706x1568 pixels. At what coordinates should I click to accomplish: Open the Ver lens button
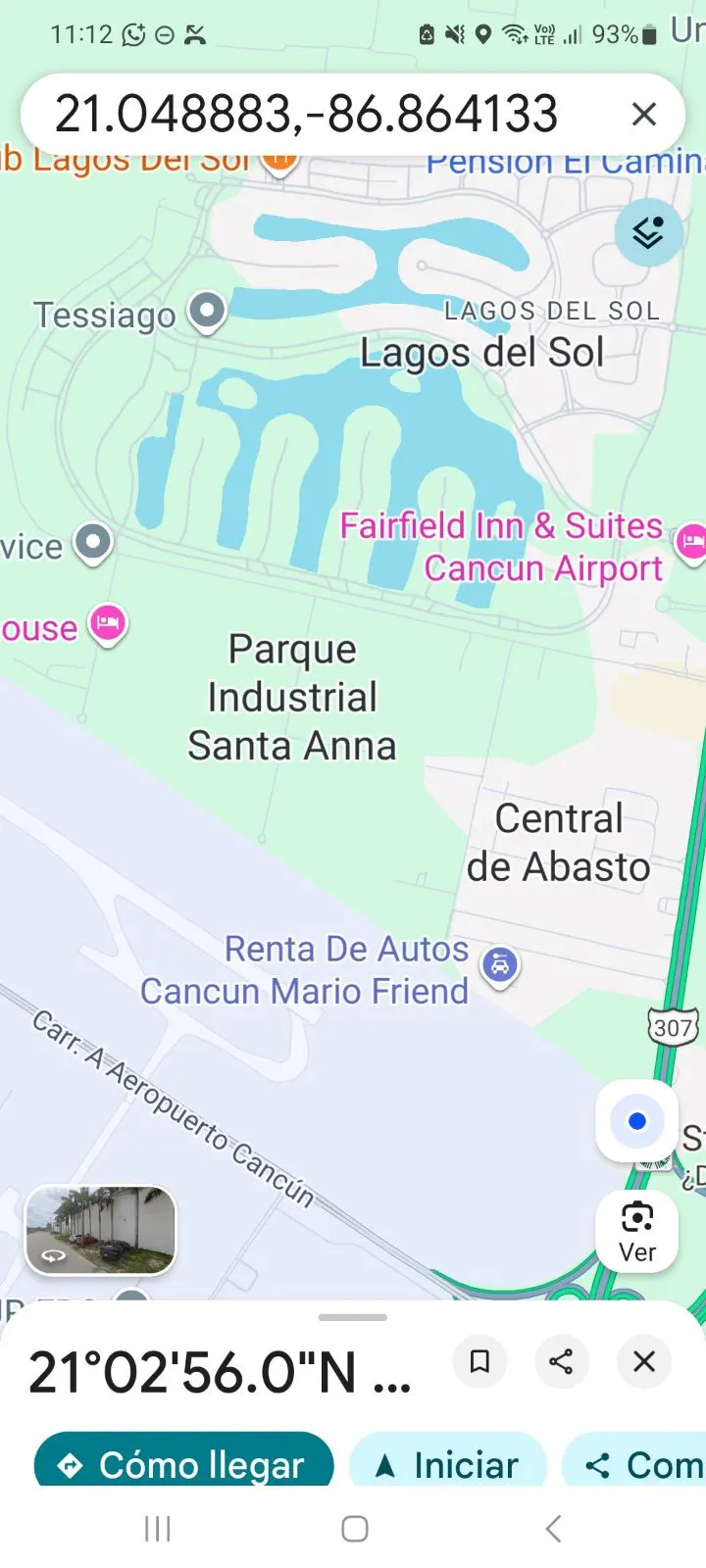[x=637, y=1231]
